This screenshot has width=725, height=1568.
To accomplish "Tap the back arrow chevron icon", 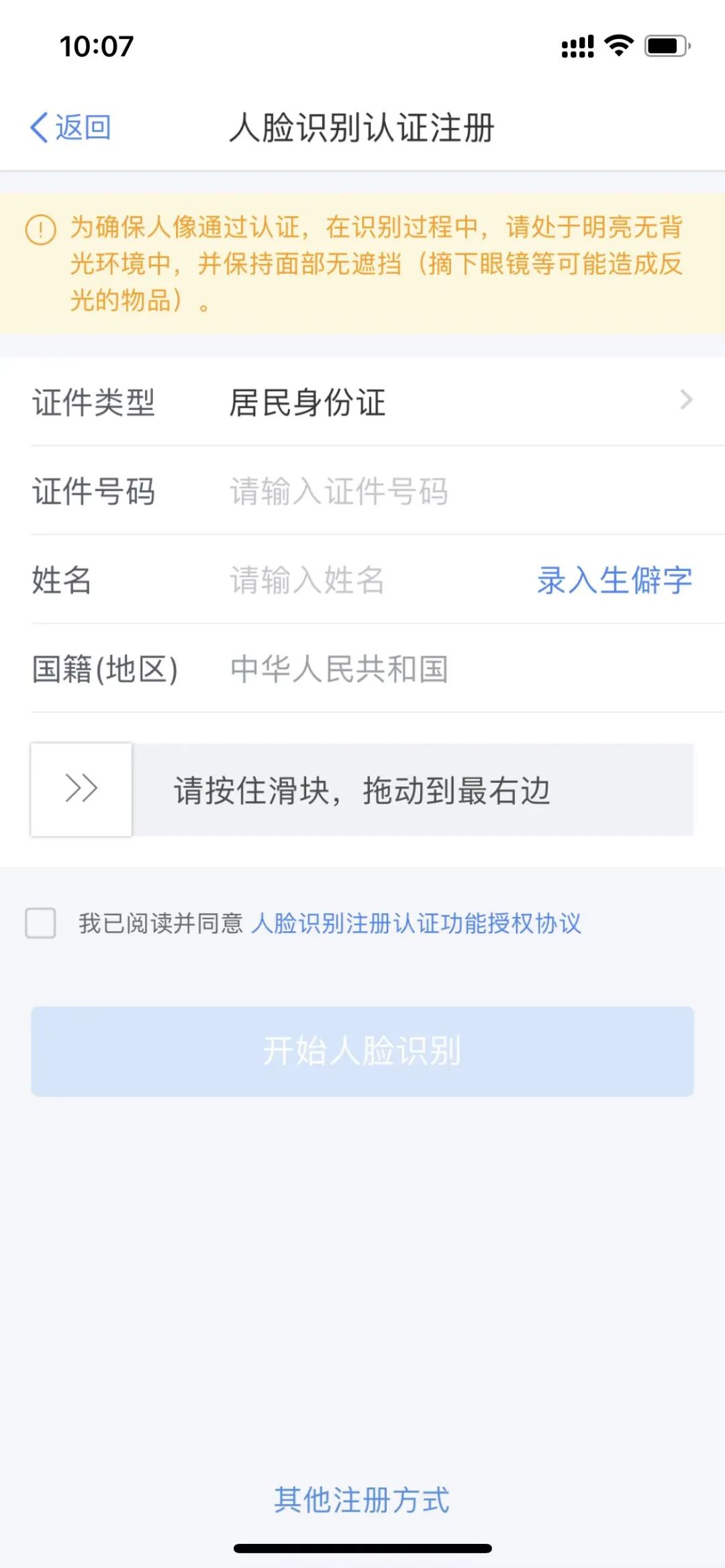I will [x=38, y=127].
